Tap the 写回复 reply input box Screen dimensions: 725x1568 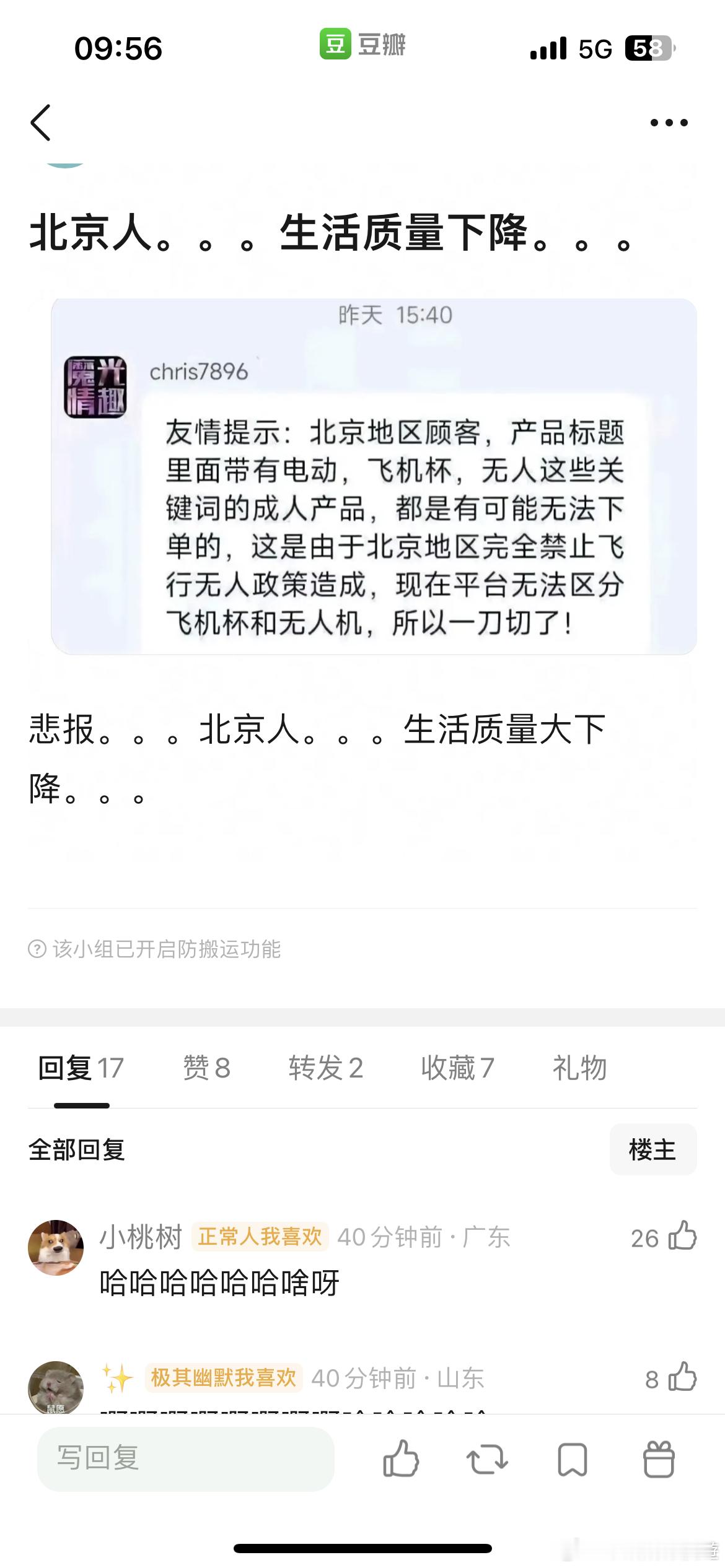(186, 1459)
